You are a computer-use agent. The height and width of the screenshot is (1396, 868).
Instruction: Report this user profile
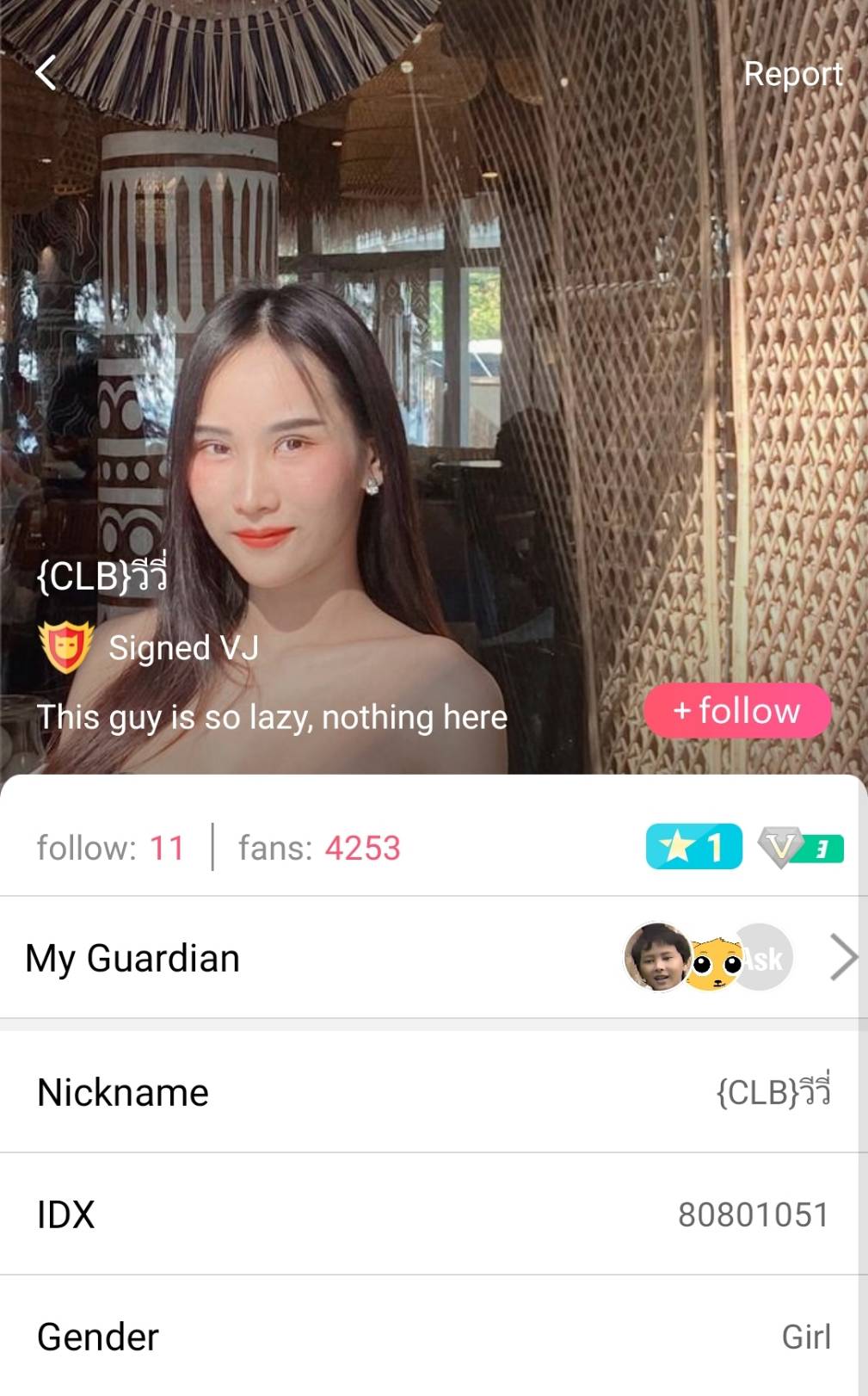pyautogui.click(x=792, y=74)
